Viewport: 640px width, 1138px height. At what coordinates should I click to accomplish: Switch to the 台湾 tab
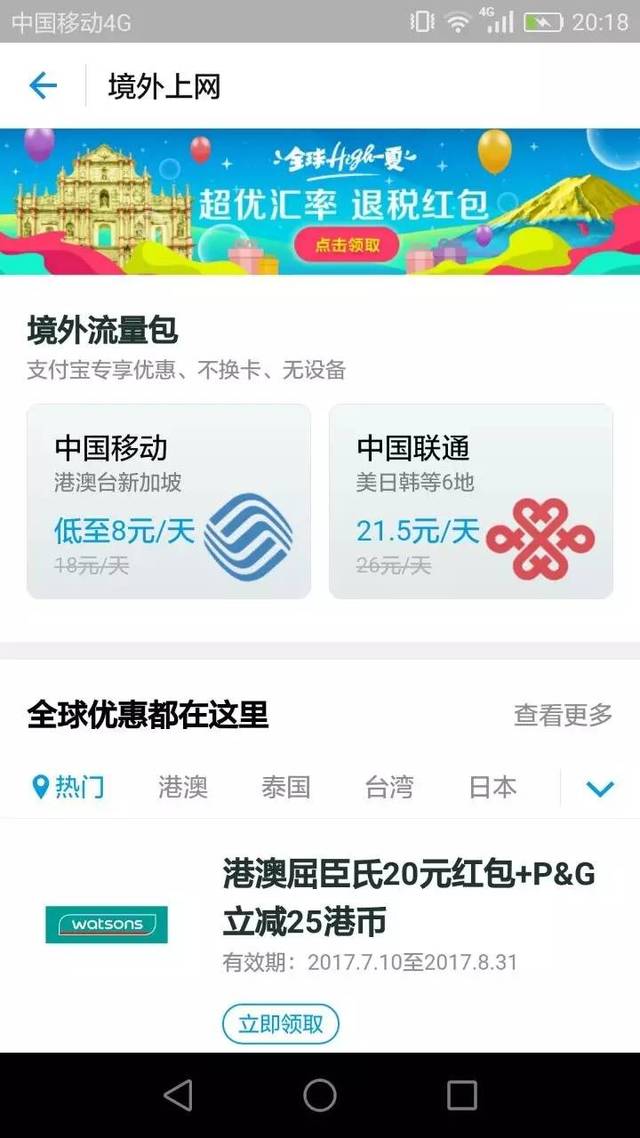389,787
